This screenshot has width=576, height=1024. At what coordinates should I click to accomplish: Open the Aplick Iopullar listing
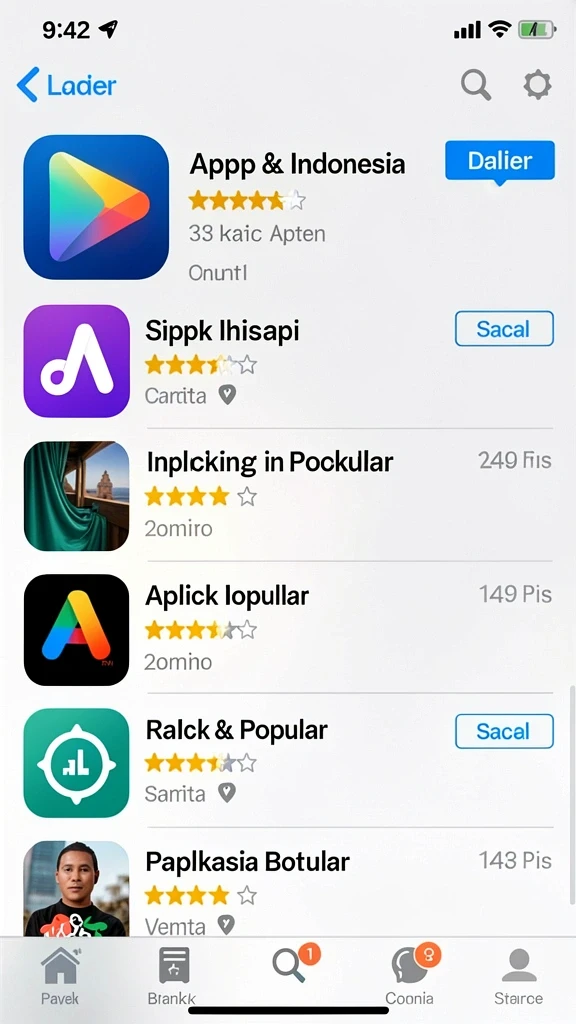[x=288, y=629]
